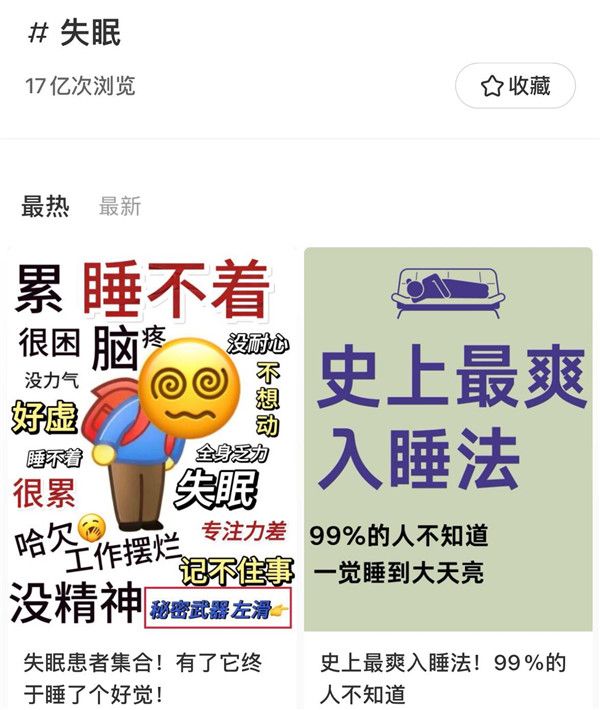Switch to the 最热 tab
The width and height of the screenshot is (600, 710).
[46, 207]
